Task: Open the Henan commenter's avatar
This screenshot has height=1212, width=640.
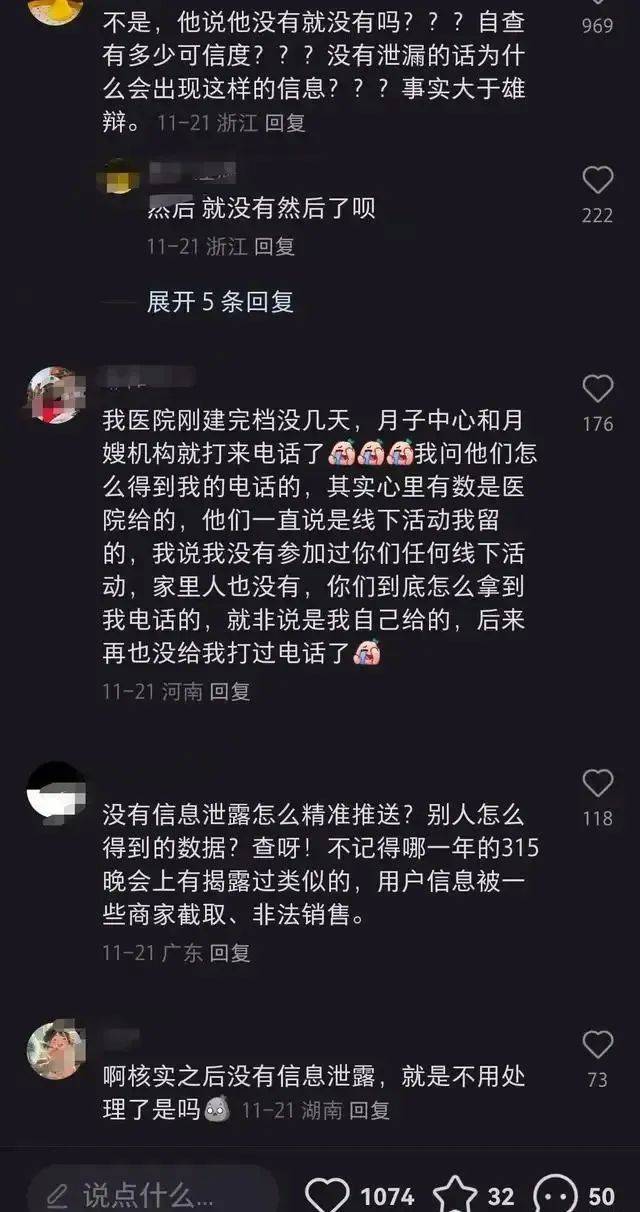Action: (56, 396)
